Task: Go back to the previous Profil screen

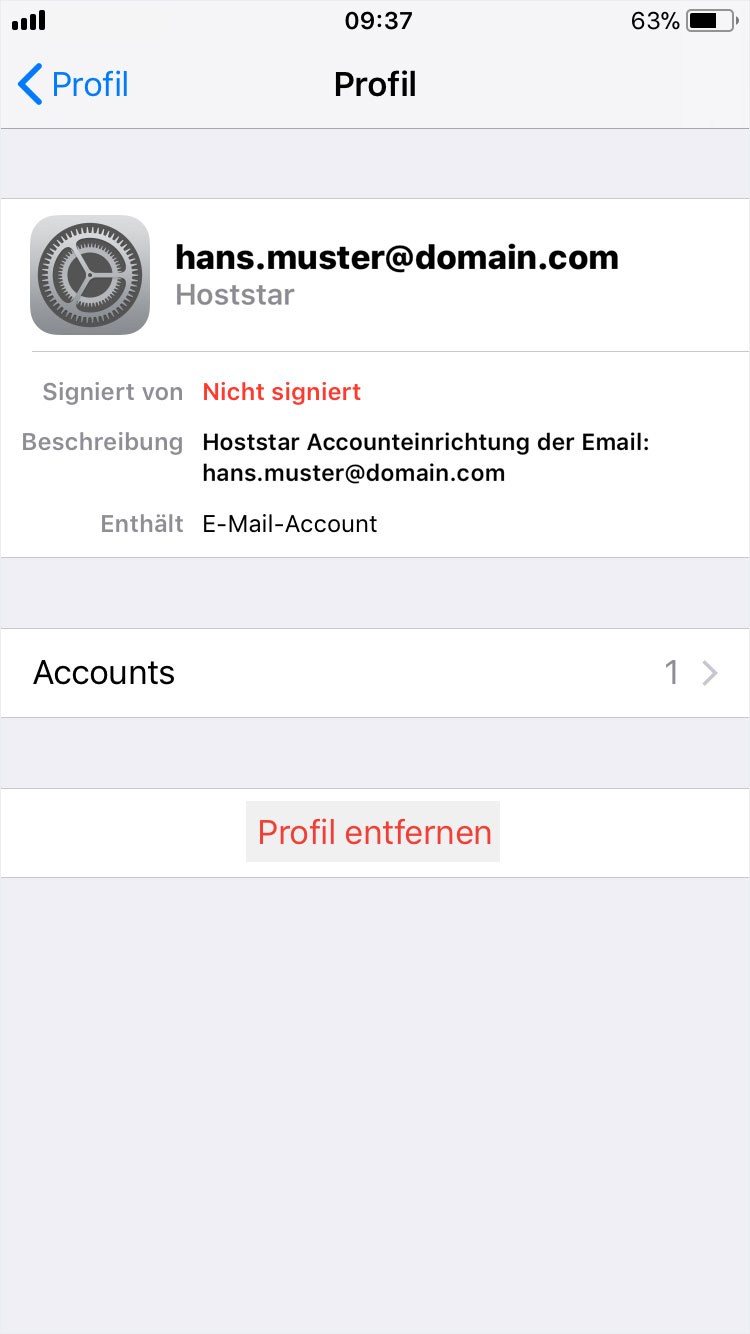Action: tap(73, 84)
